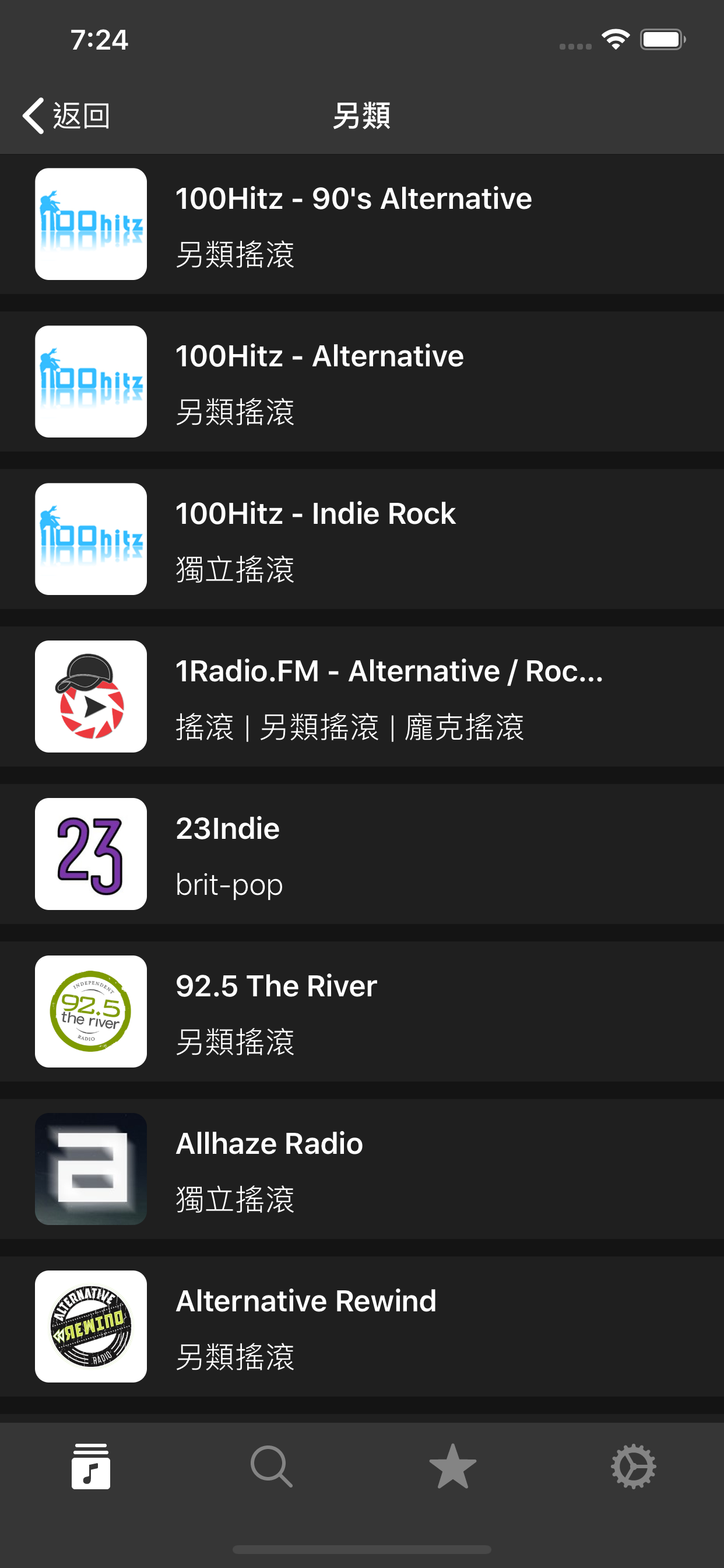Open the settings gear tab
This screenshot has height=1568, width=724.
(x=633, y=1466)
